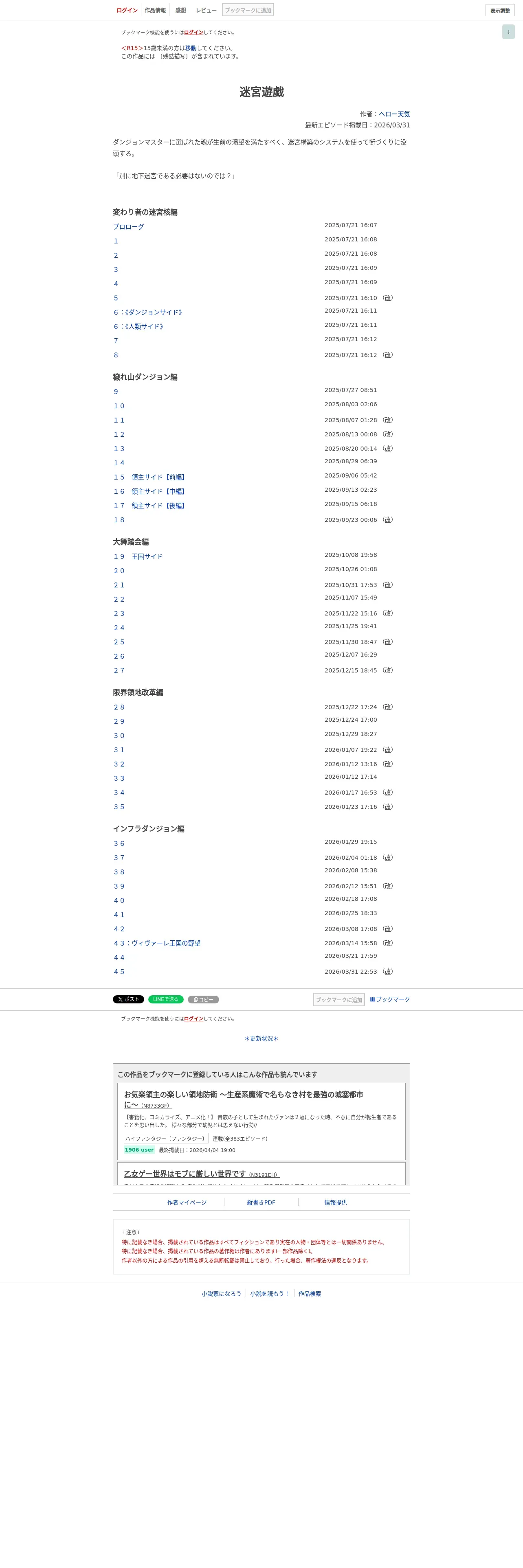Open the ブックマーク link near share buttons
This screenshot has height=1568, width=523.
click(x=390, y=999)
